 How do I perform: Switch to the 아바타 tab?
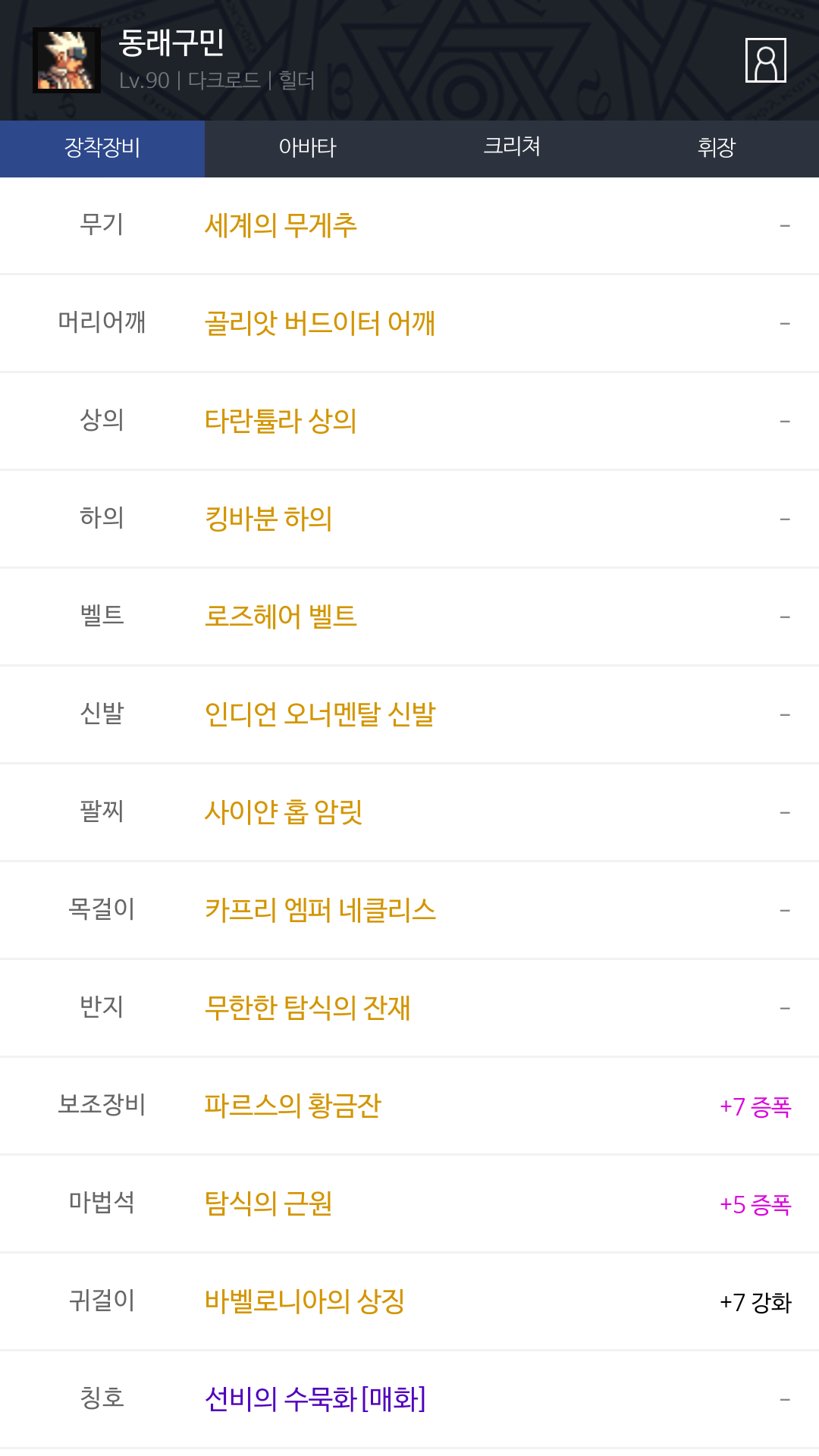(307, 148)
